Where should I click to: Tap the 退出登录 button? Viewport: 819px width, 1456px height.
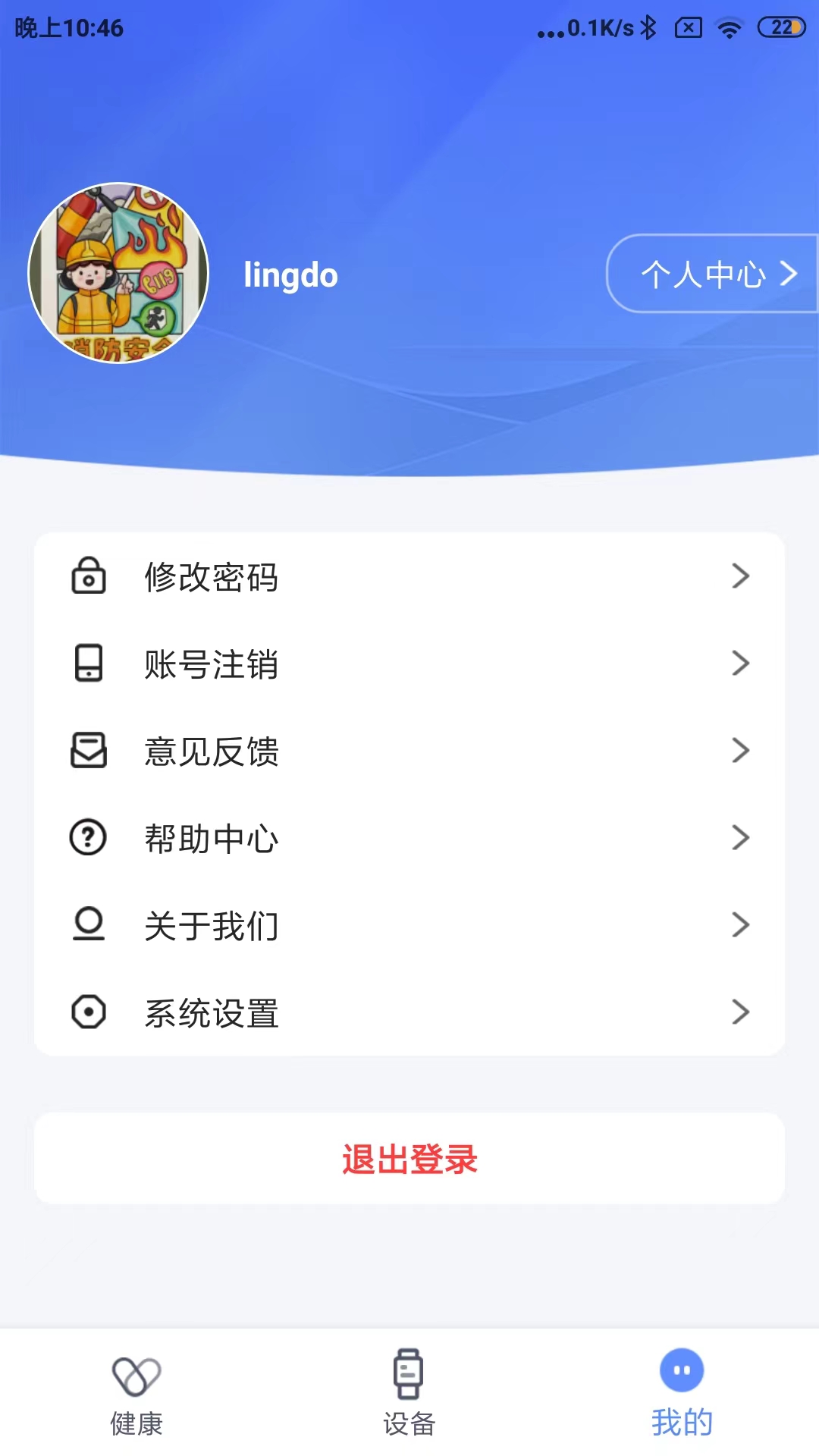click(x=409, y=1159)
